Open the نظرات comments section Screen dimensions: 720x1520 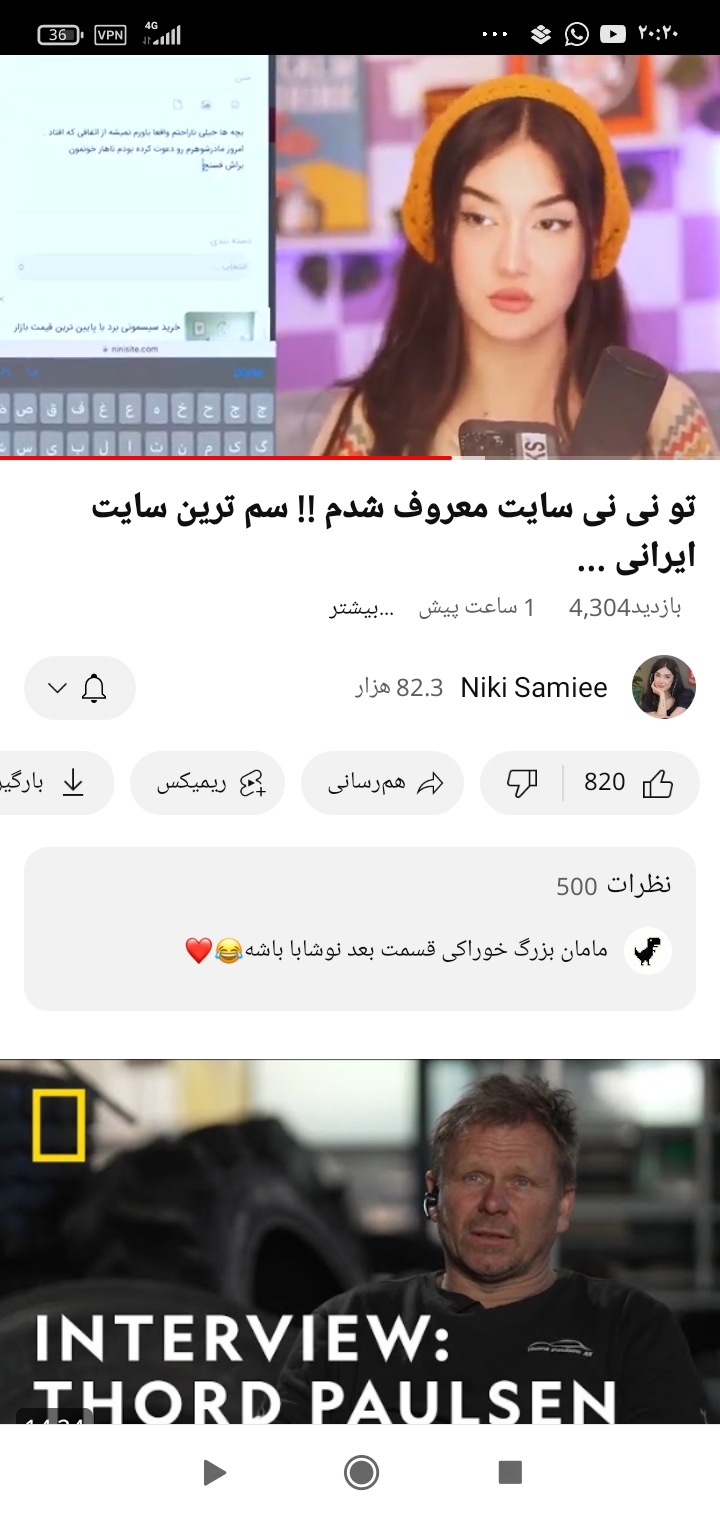tap(360, 928)
